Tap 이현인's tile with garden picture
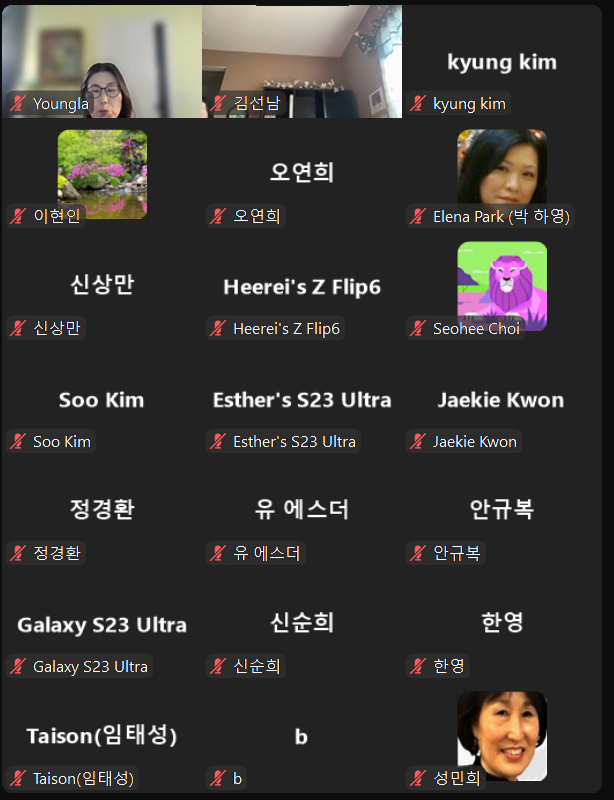The height and width of the screenshot is (800, 614). (x=101, y=174)
